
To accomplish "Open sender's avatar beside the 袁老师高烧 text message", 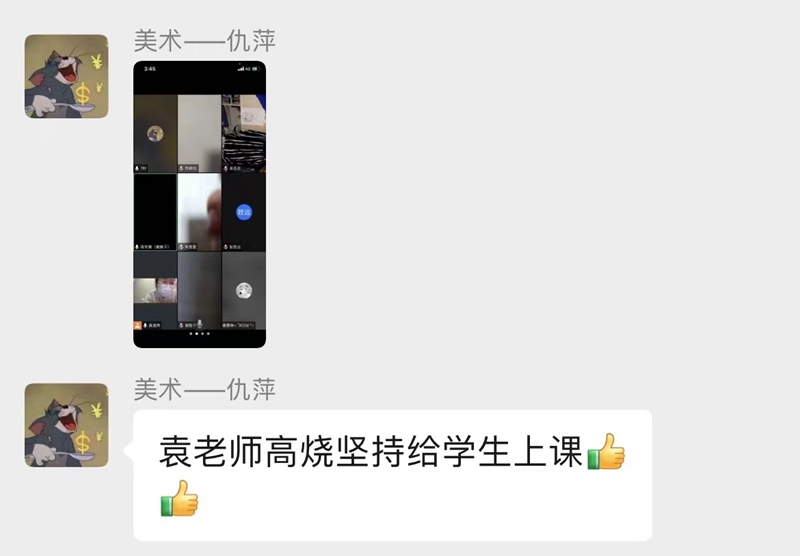I will click(x=66, y=425).
